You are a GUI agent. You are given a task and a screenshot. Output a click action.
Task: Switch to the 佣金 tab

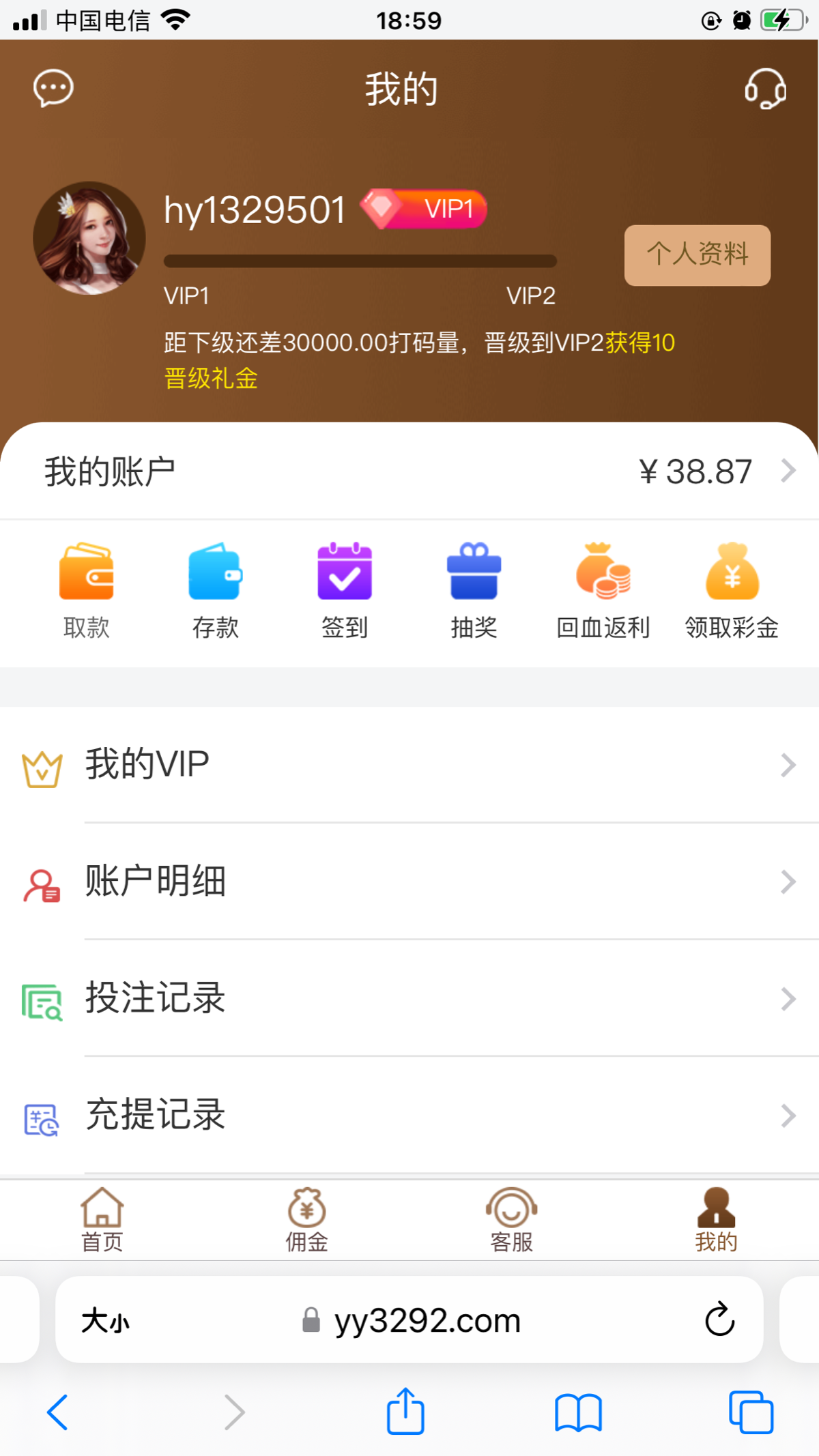point(306,1220)
